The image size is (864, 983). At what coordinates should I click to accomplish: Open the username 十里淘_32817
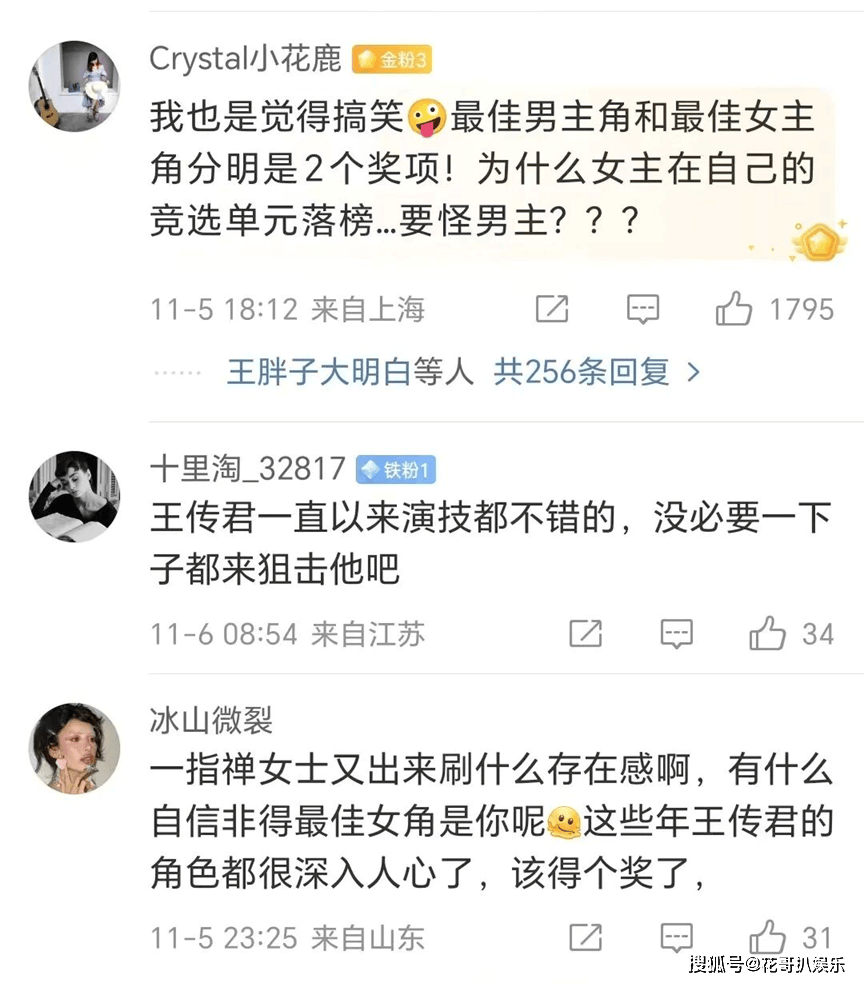click(248, 468)
